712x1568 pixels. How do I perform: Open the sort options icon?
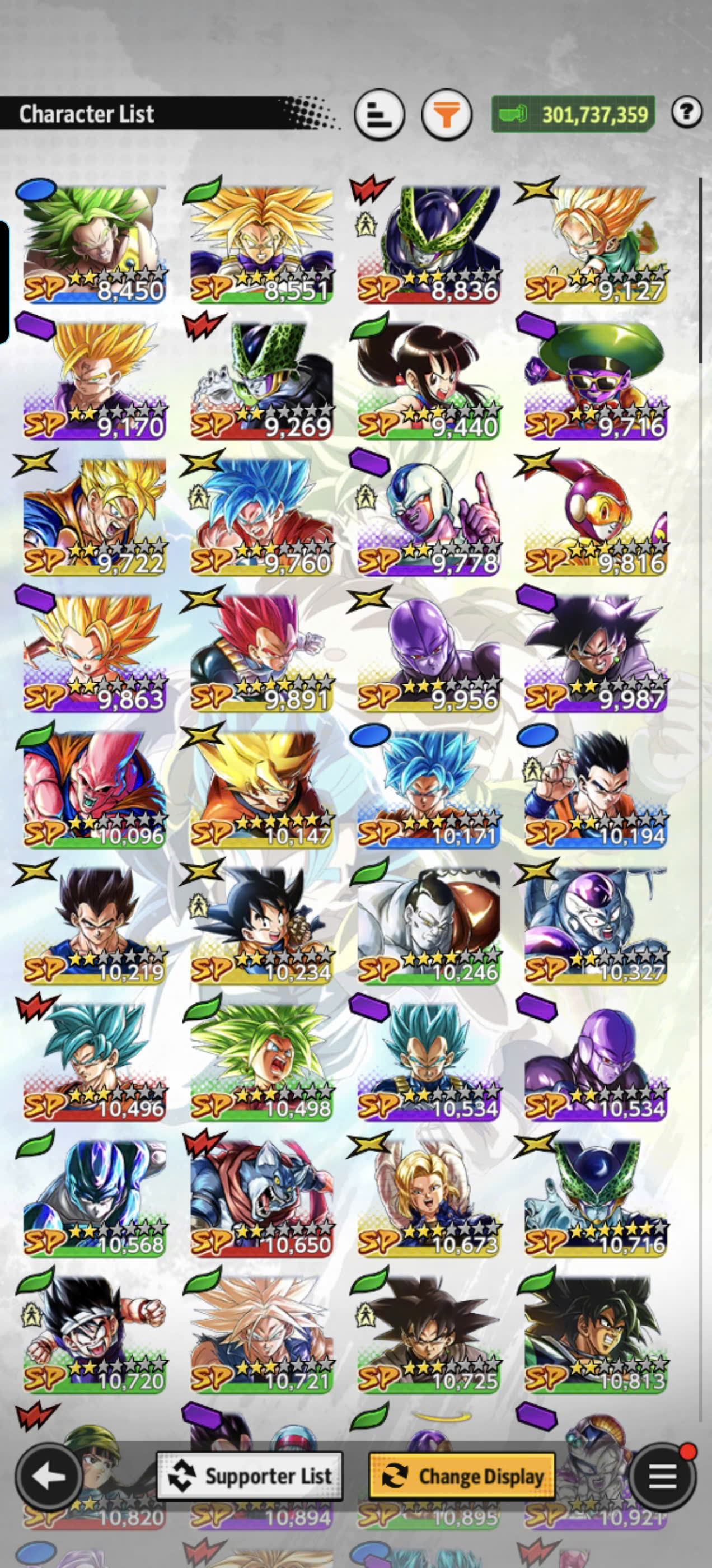380,114
